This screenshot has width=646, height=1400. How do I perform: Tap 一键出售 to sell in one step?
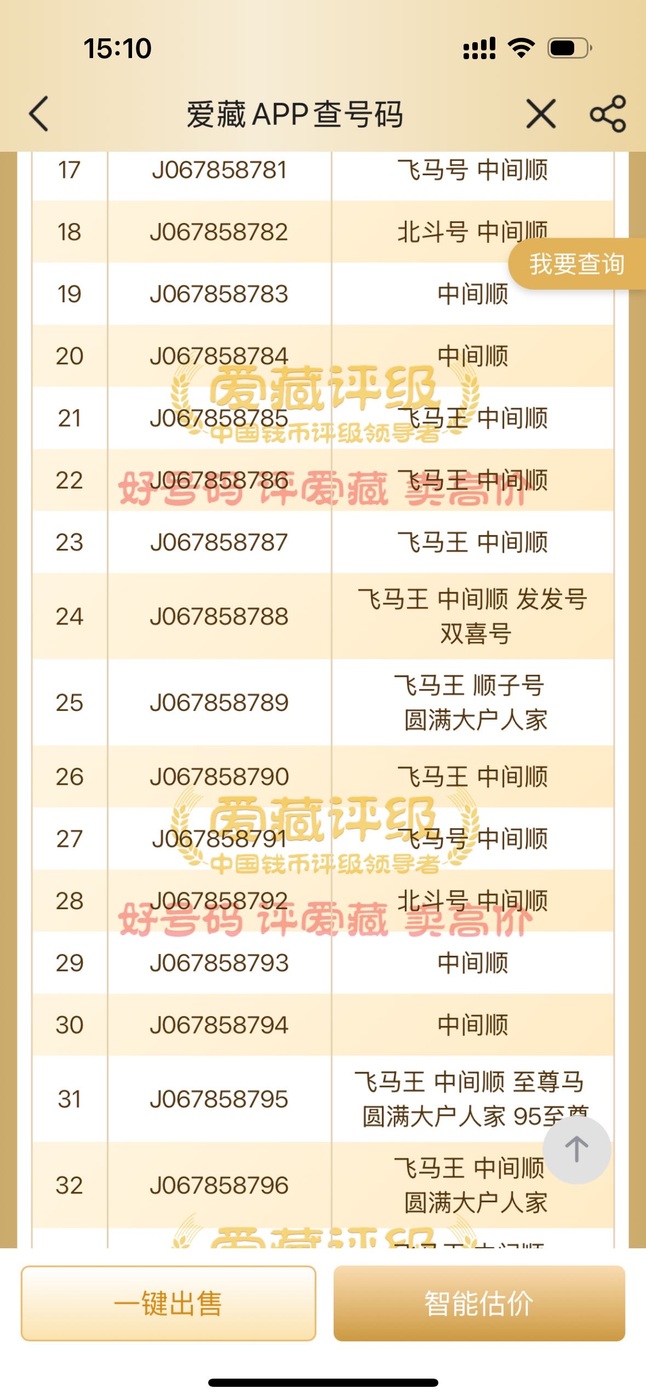tap(168, 1303)
